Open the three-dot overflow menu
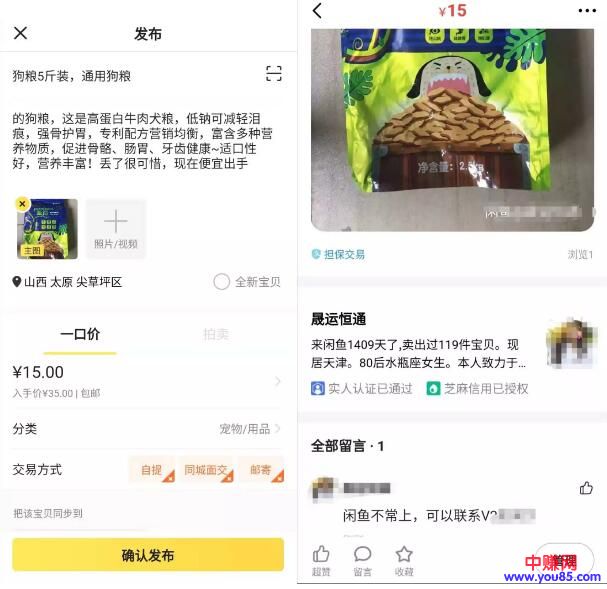 point(586,11)
